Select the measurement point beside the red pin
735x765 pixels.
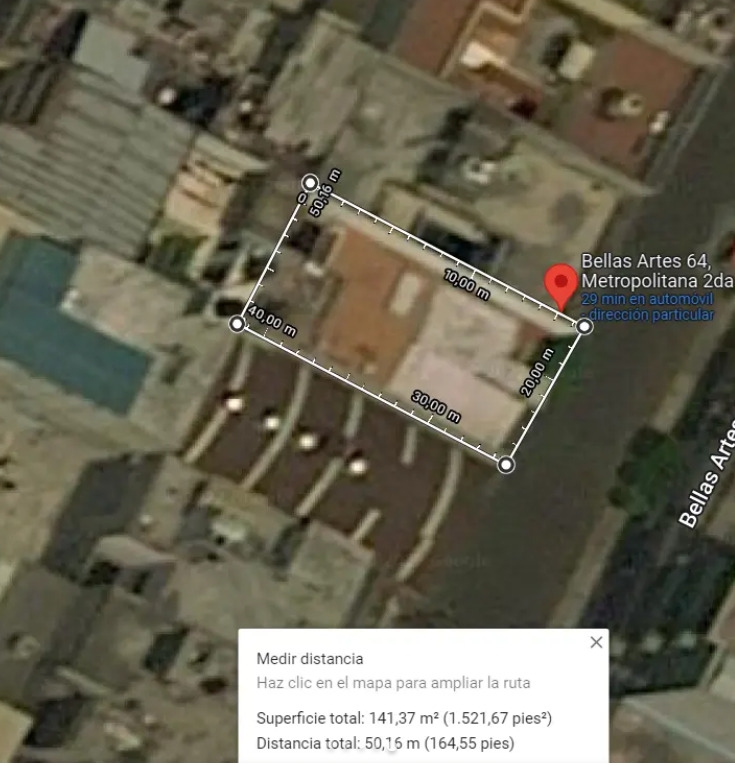[584, 325]
